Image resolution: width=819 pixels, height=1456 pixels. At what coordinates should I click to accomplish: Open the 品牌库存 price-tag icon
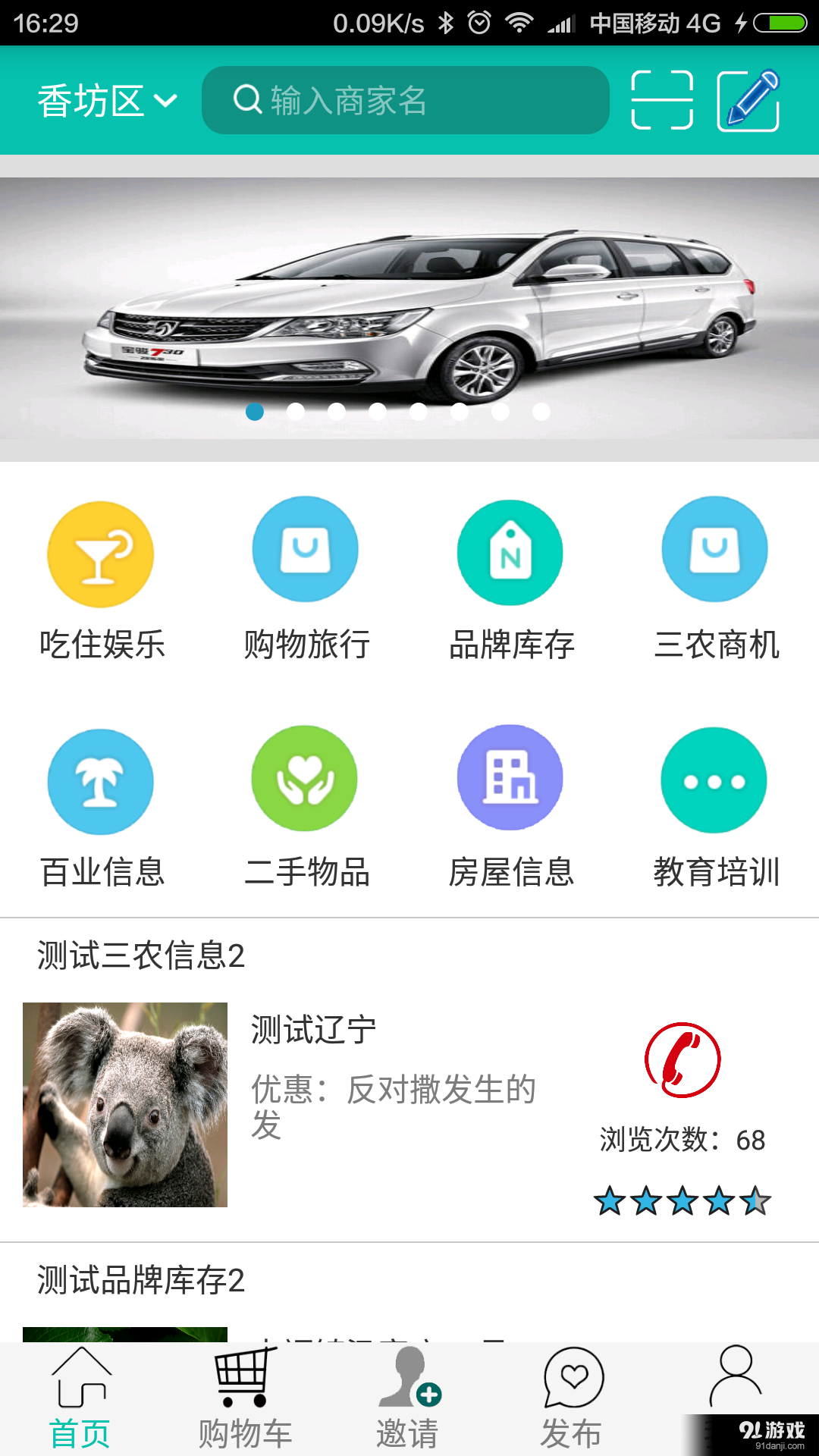coord(510,552)
